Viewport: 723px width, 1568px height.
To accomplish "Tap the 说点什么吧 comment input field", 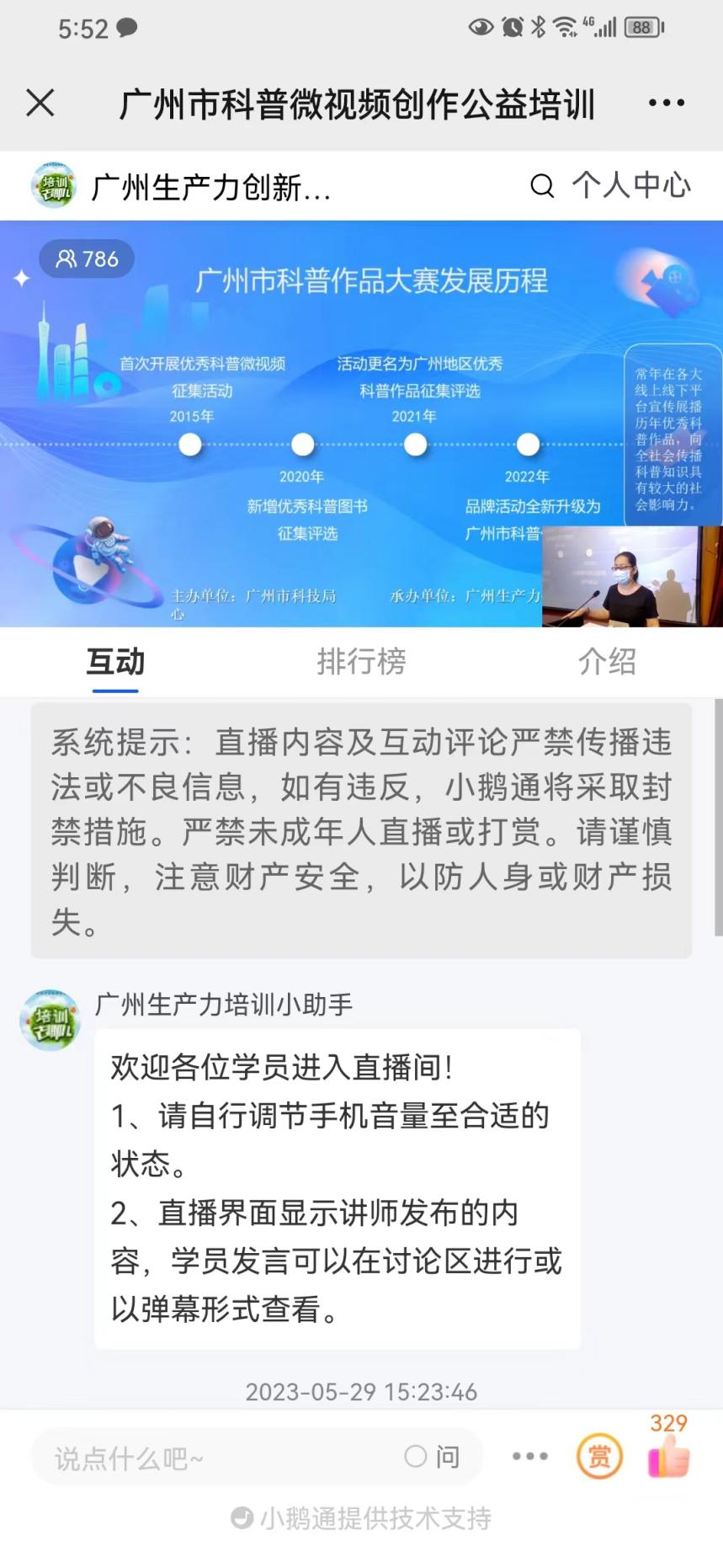I will tap(210, 1458).
